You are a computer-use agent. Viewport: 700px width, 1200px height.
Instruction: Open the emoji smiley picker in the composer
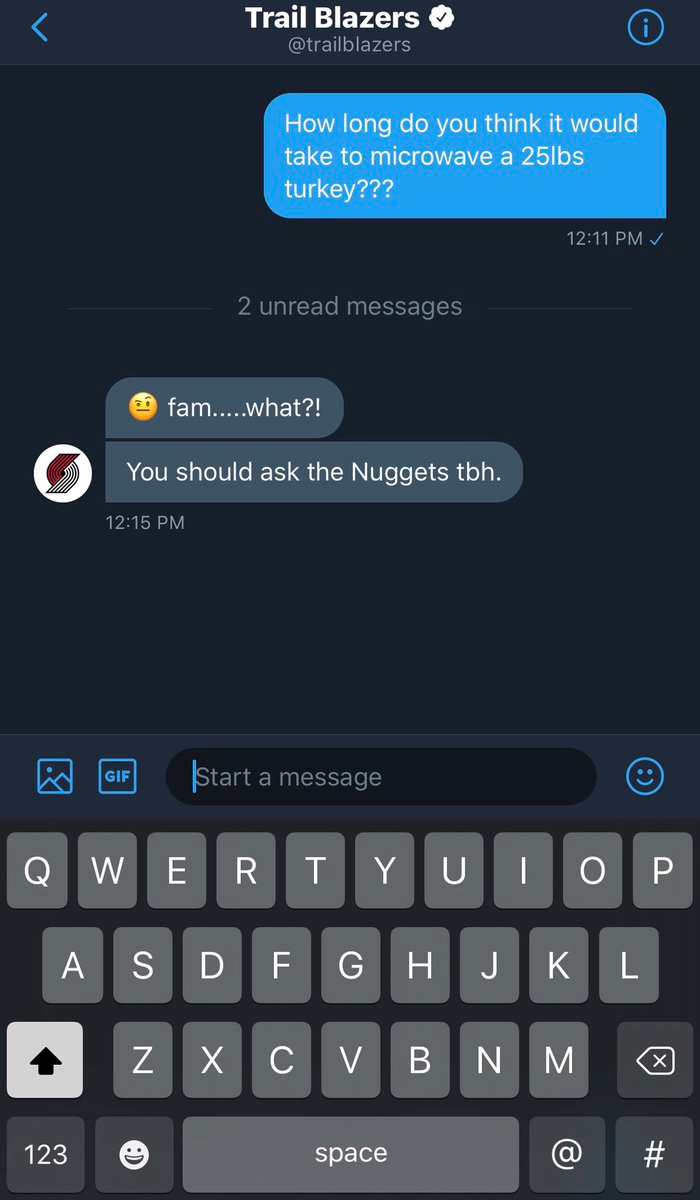645,776
